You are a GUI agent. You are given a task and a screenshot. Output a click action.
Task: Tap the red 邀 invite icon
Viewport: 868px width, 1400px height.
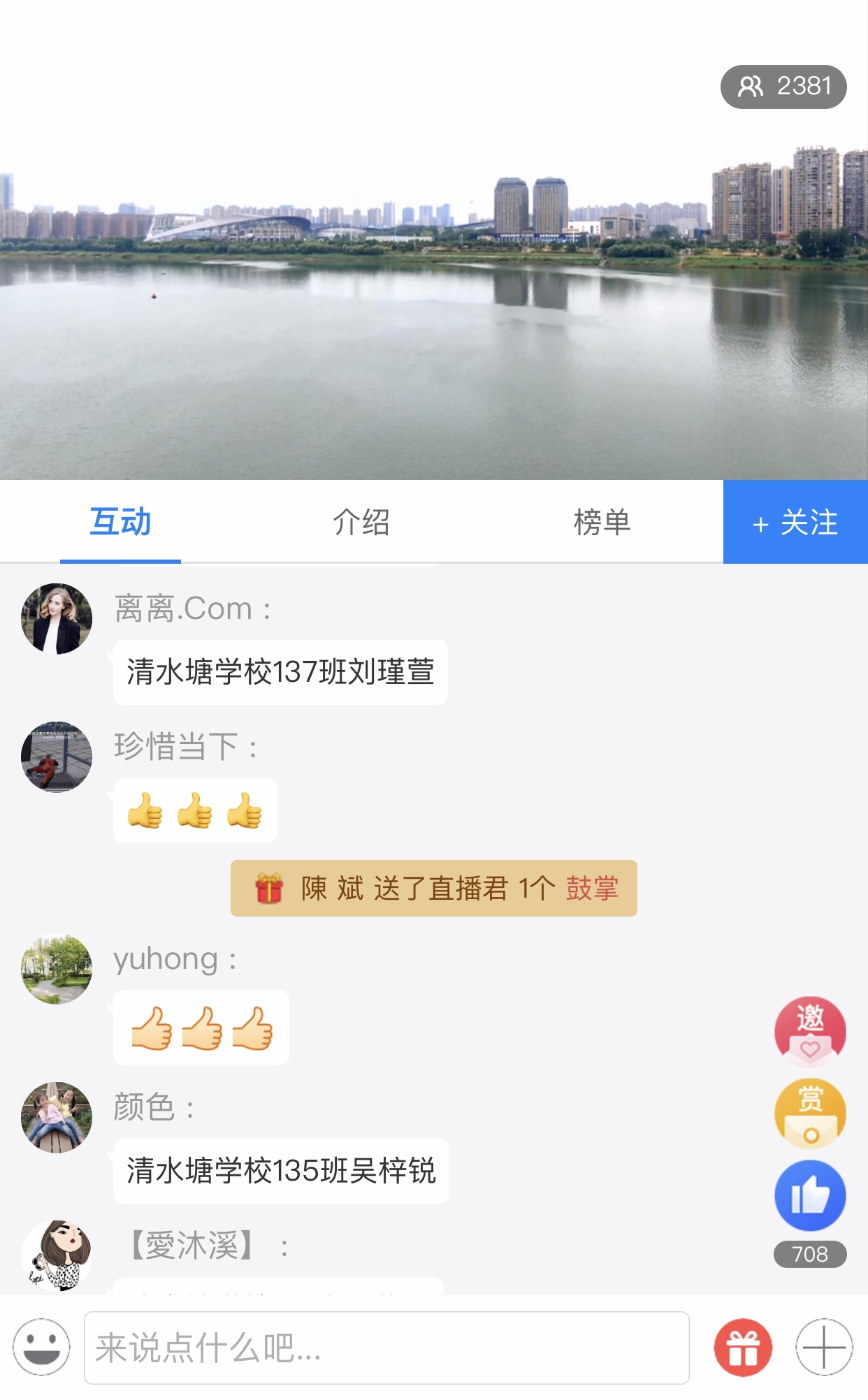(810, 1030)
